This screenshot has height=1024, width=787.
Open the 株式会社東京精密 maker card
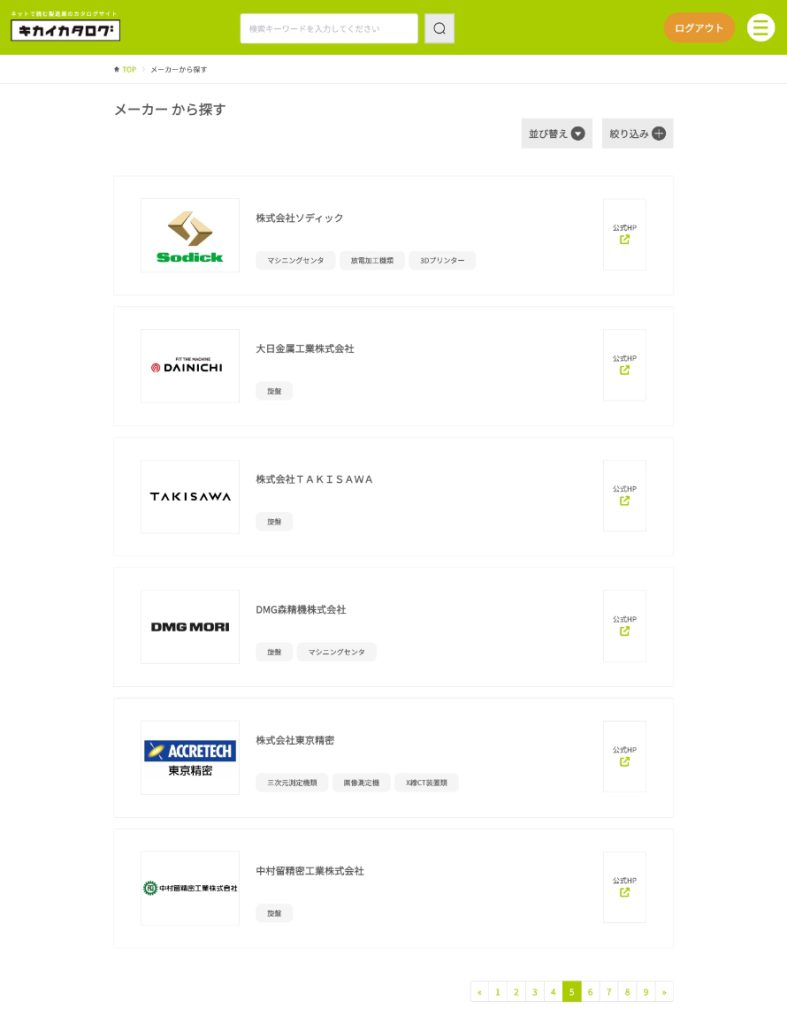click(x=295, y=740)
